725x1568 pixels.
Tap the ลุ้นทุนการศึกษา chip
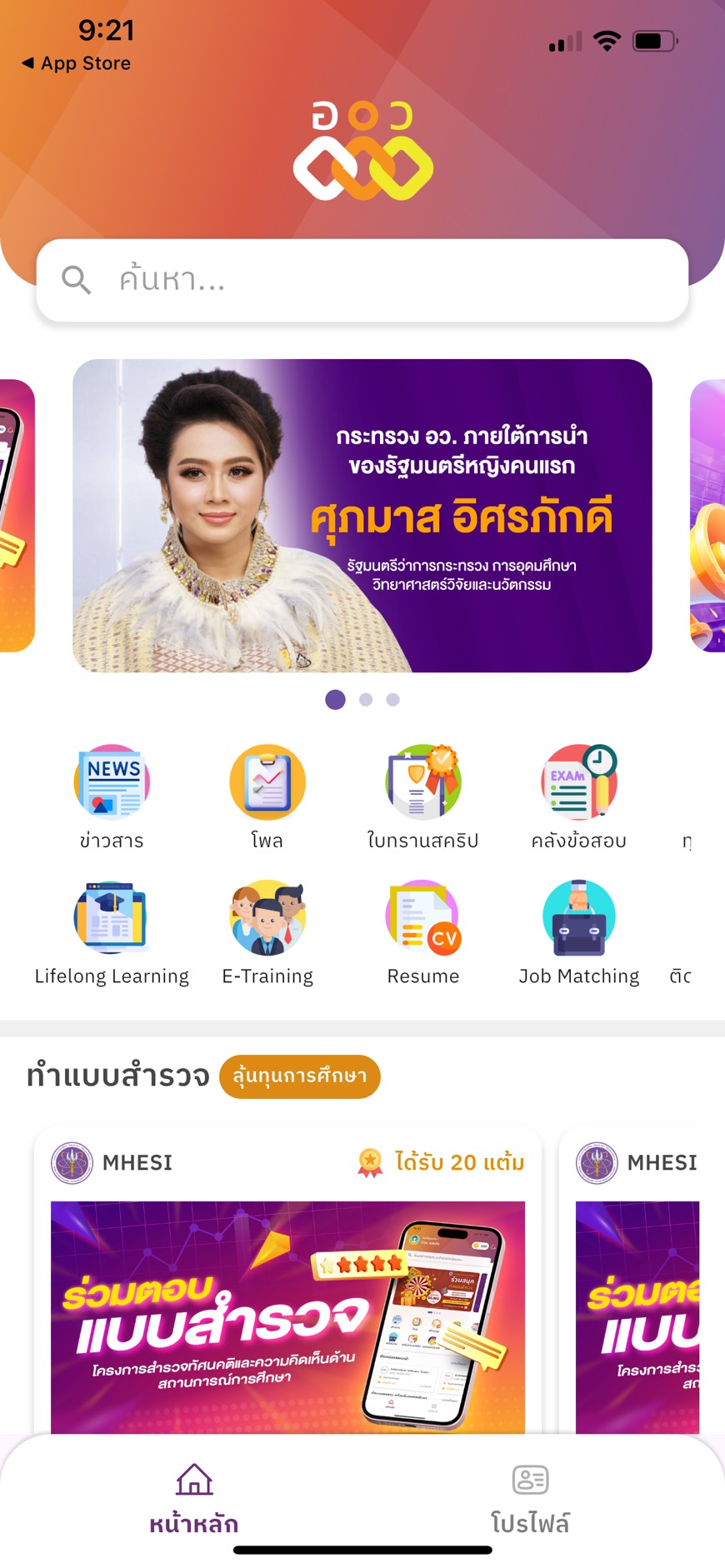pos(299,1076)
